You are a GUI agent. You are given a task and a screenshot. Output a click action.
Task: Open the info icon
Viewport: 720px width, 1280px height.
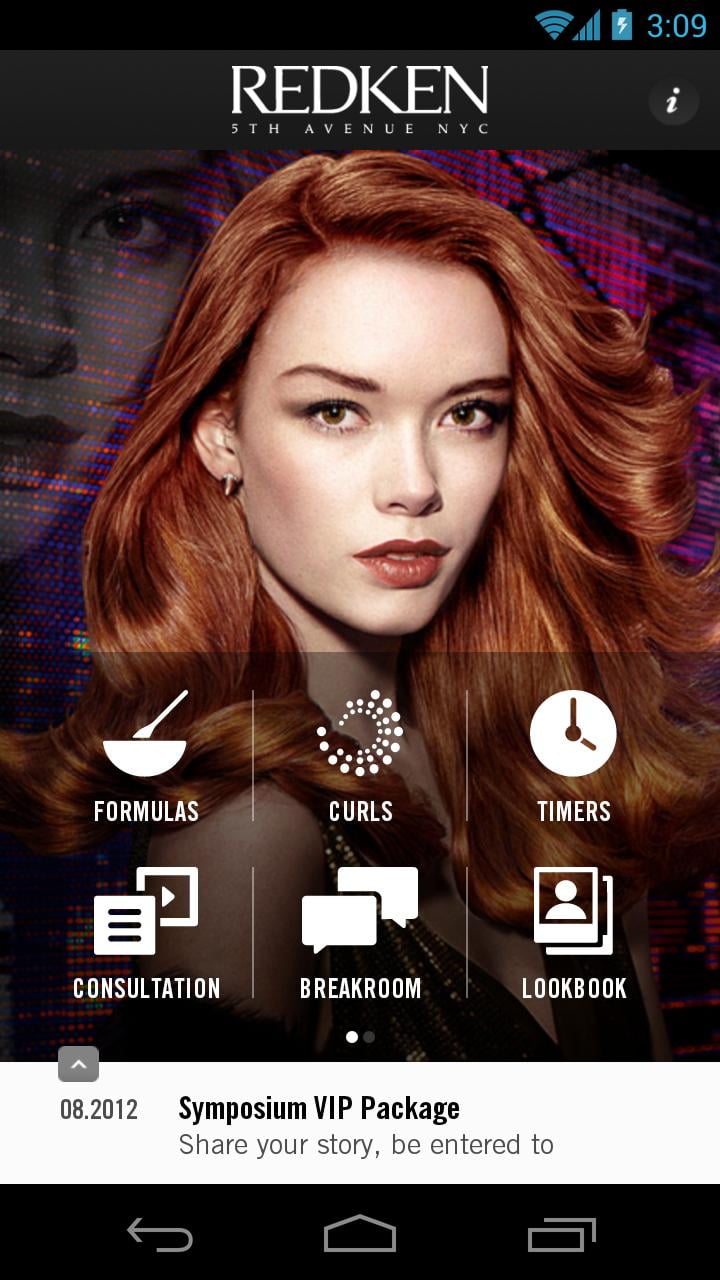pyautogui.click(x=673, y=100)
